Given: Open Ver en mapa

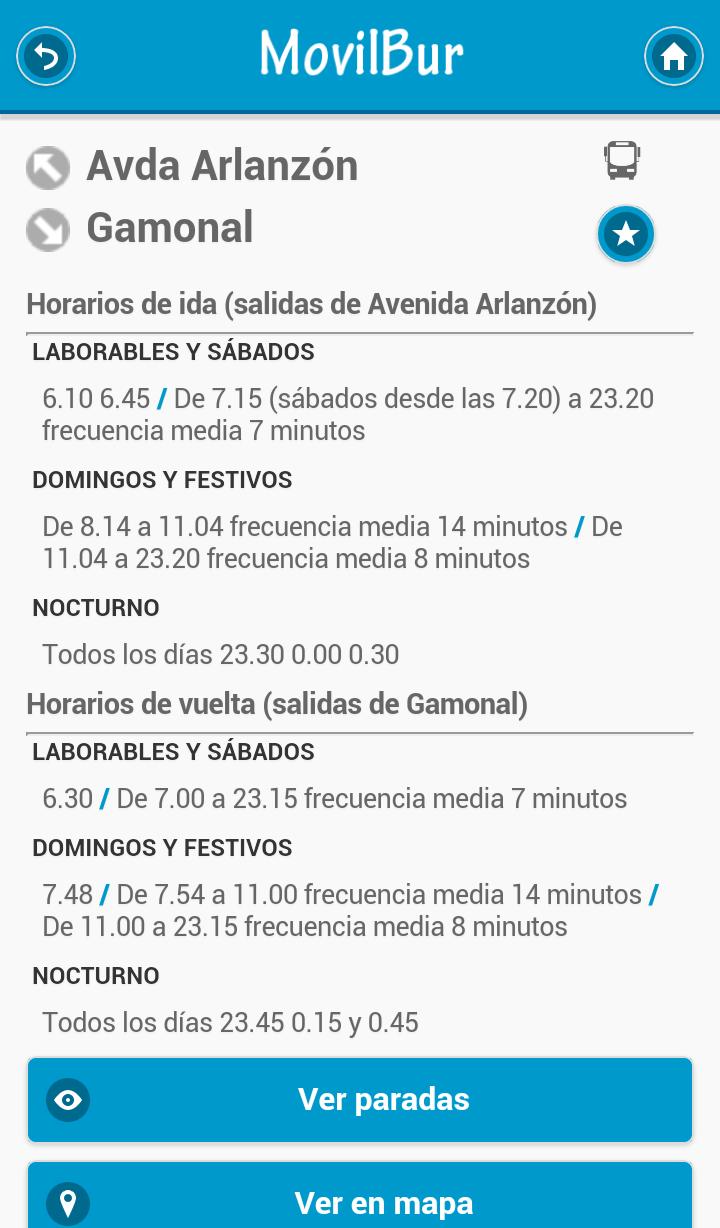Looking at the screenshot, I should point(360,1200).
